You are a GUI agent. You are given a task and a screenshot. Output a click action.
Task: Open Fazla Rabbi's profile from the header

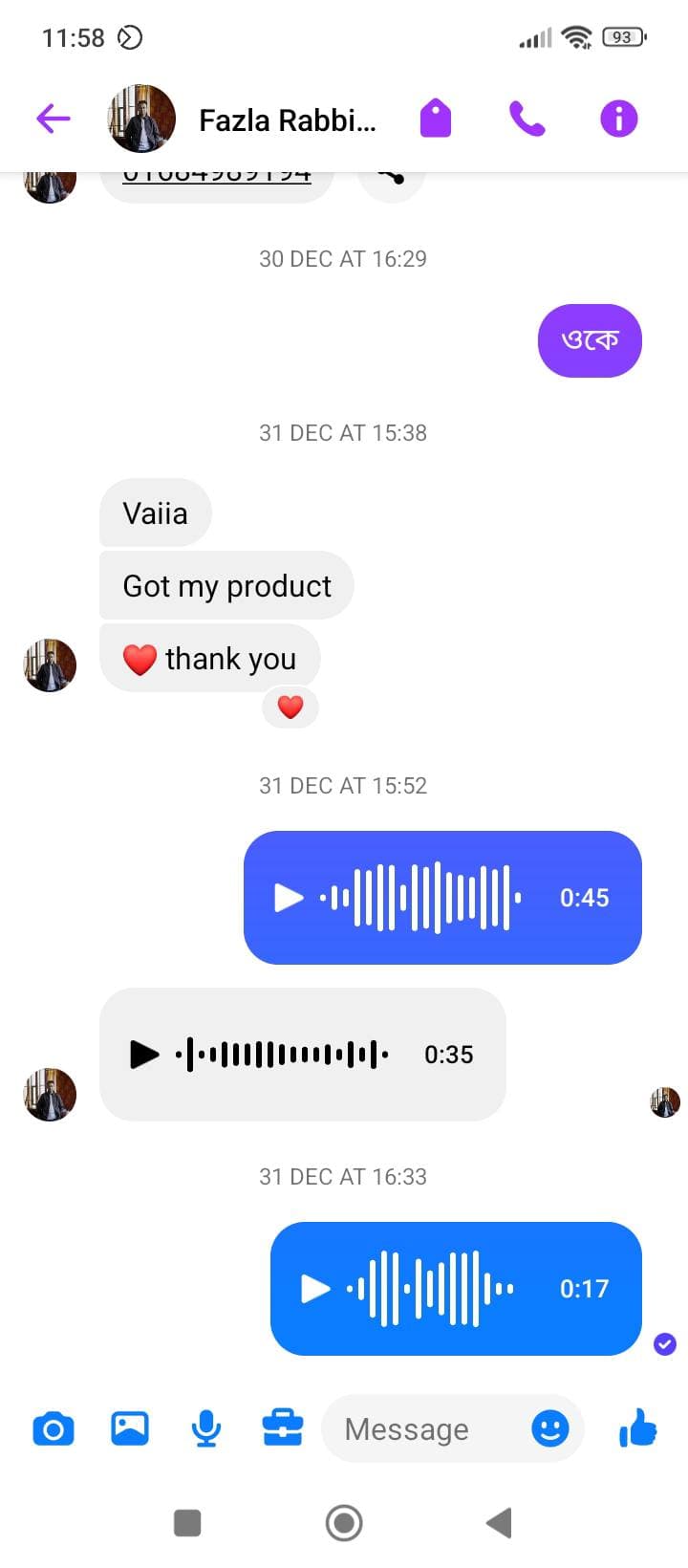[287, 120]
